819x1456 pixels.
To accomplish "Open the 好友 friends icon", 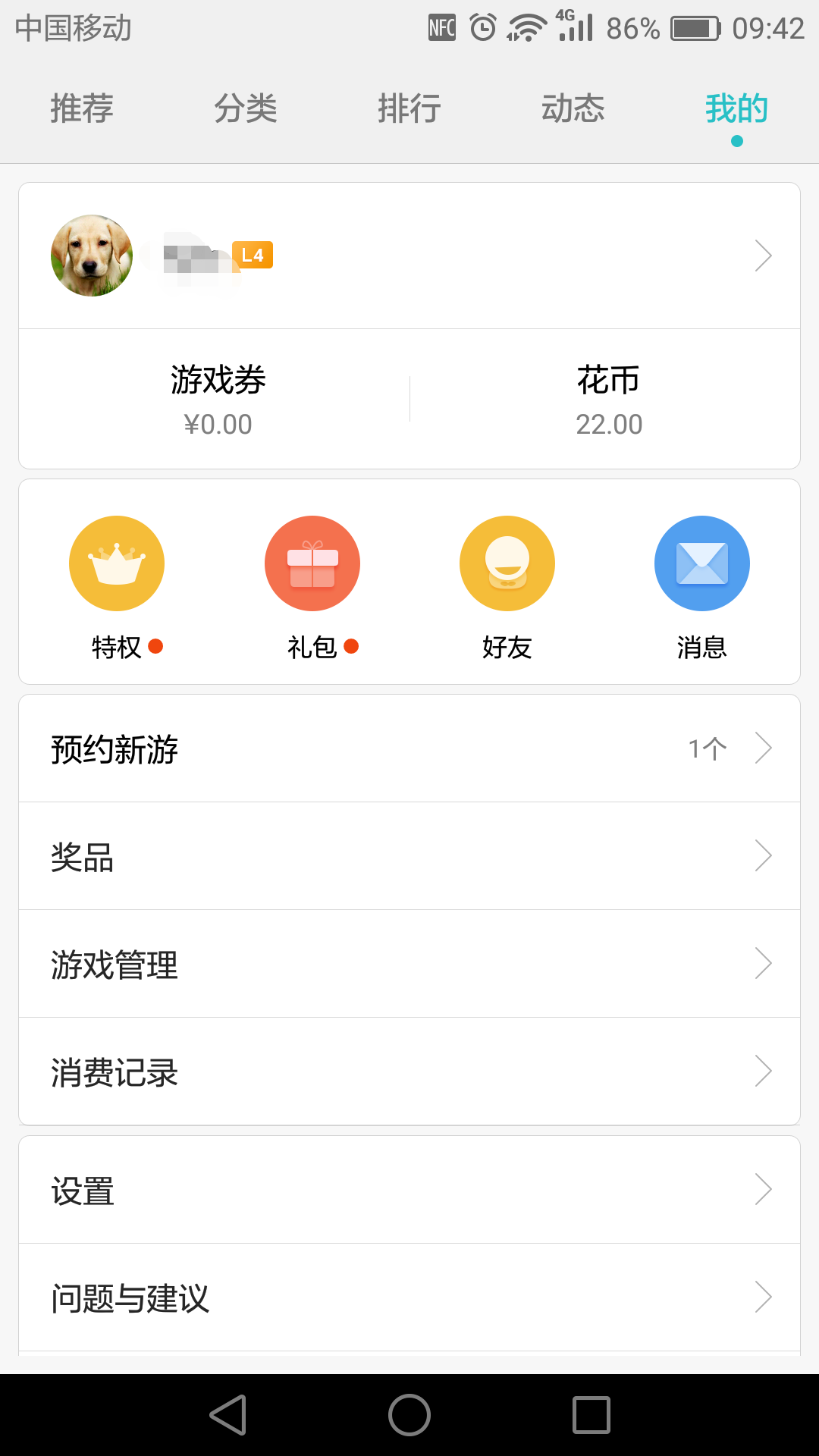I will pyautogui.click(x=507, y=563).
